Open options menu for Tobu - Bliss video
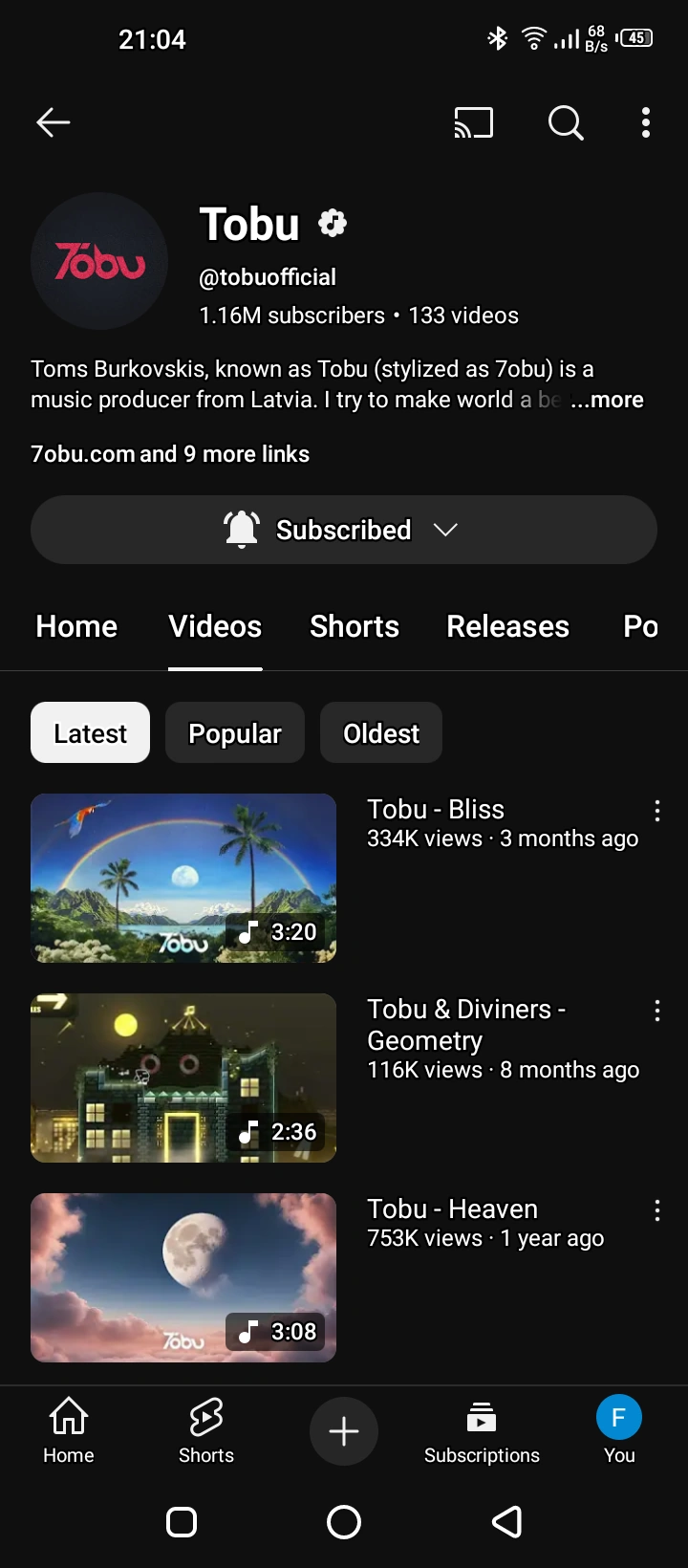 coord(657,810)
